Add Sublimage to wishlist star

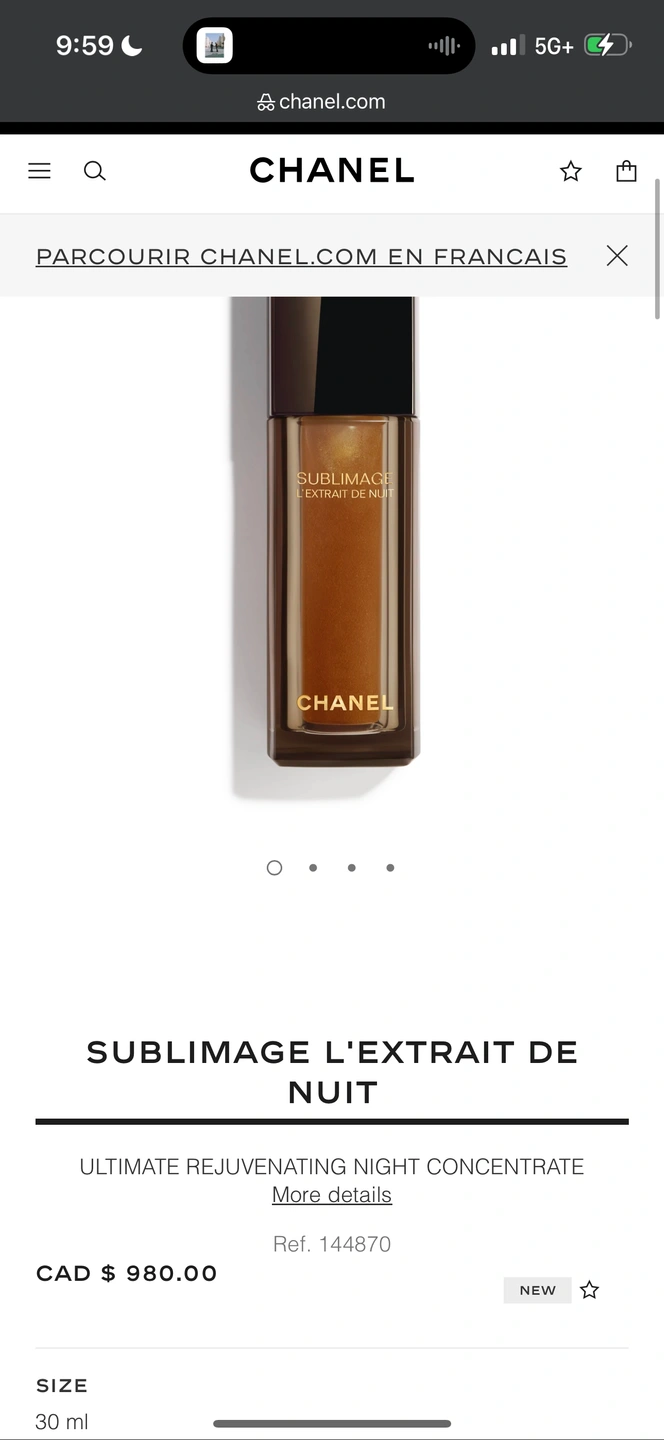tap(590, 1290)
